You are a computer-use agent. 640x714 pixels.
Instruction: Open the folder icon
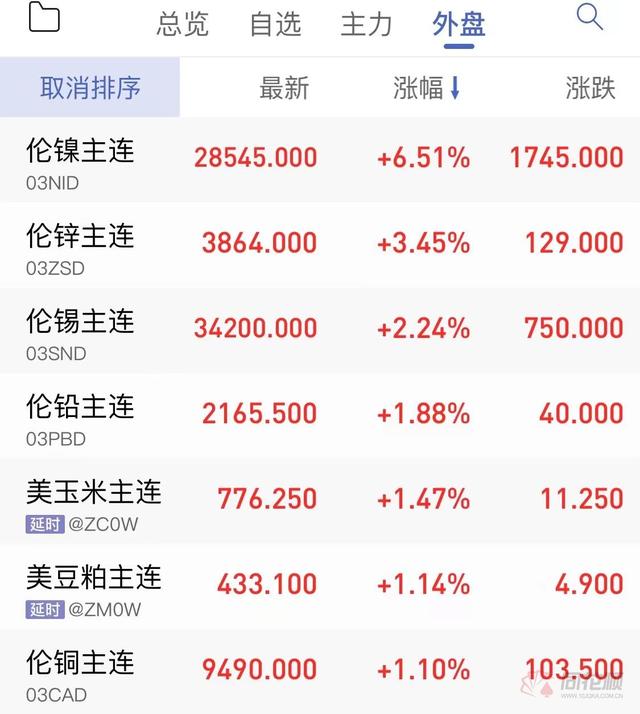coord(44,18)
